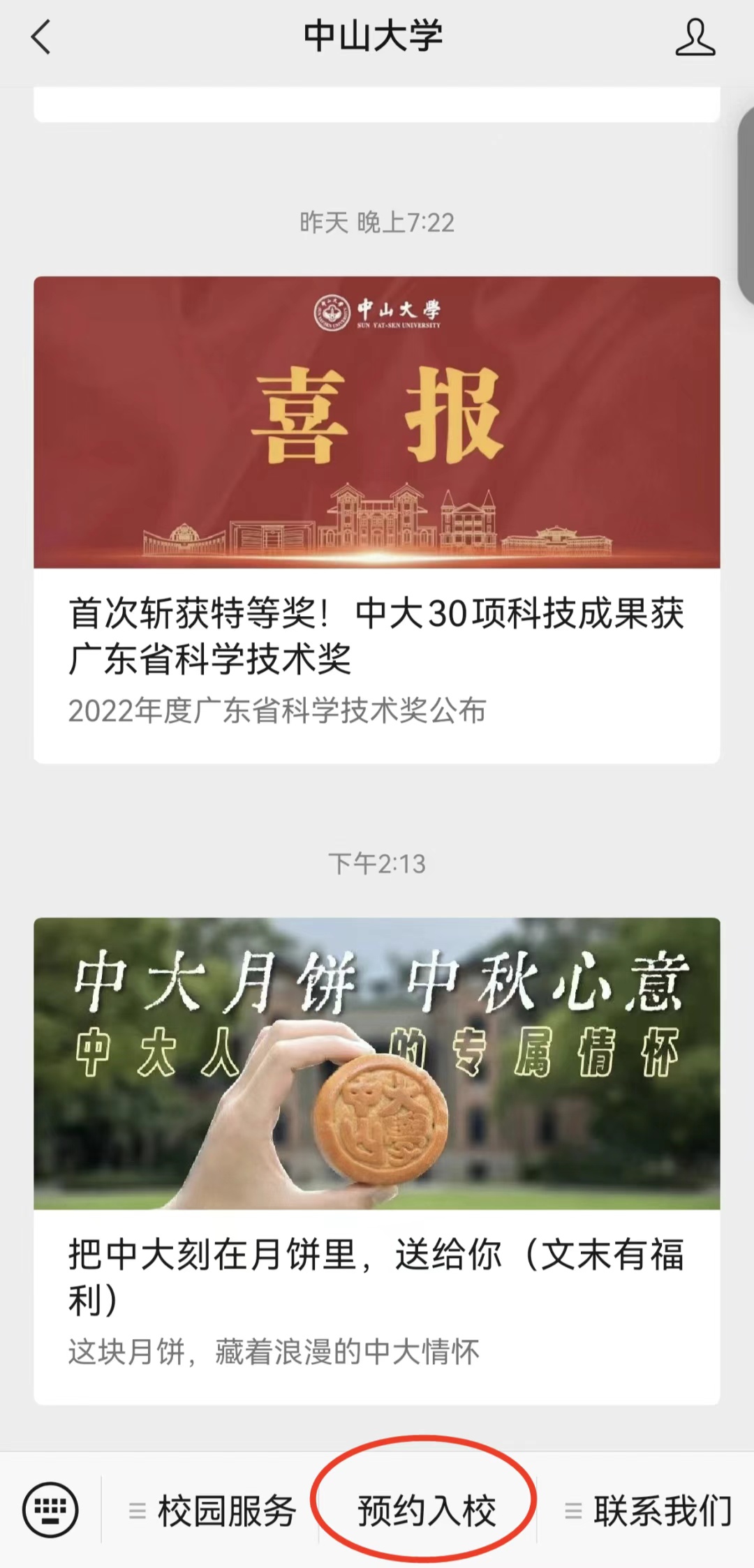Expand the 校园服务 menu
This screenshot has height=1568, width=754.
(213, 1511)
